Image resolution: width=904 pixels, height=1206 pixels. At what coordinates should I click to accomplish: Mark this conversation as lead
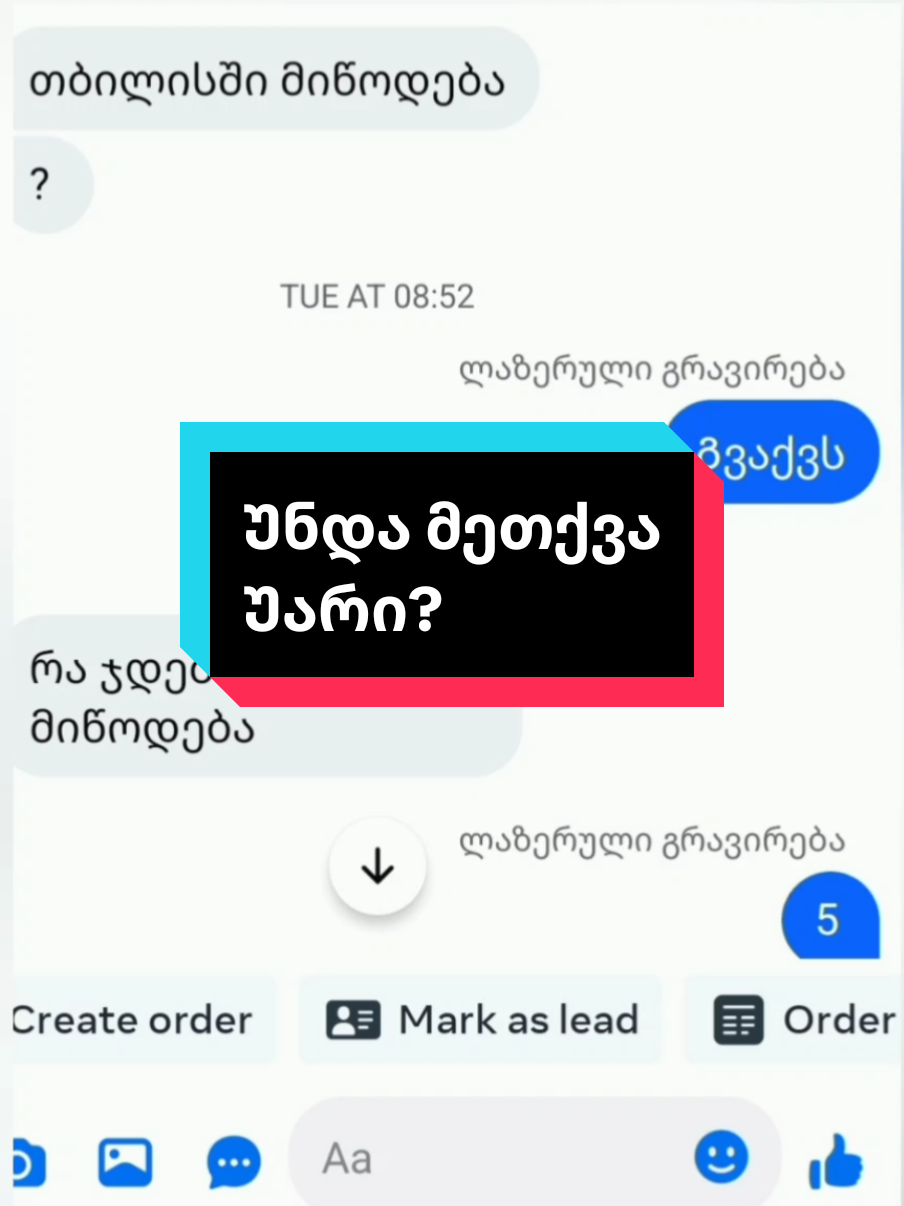pos(481,1020)
